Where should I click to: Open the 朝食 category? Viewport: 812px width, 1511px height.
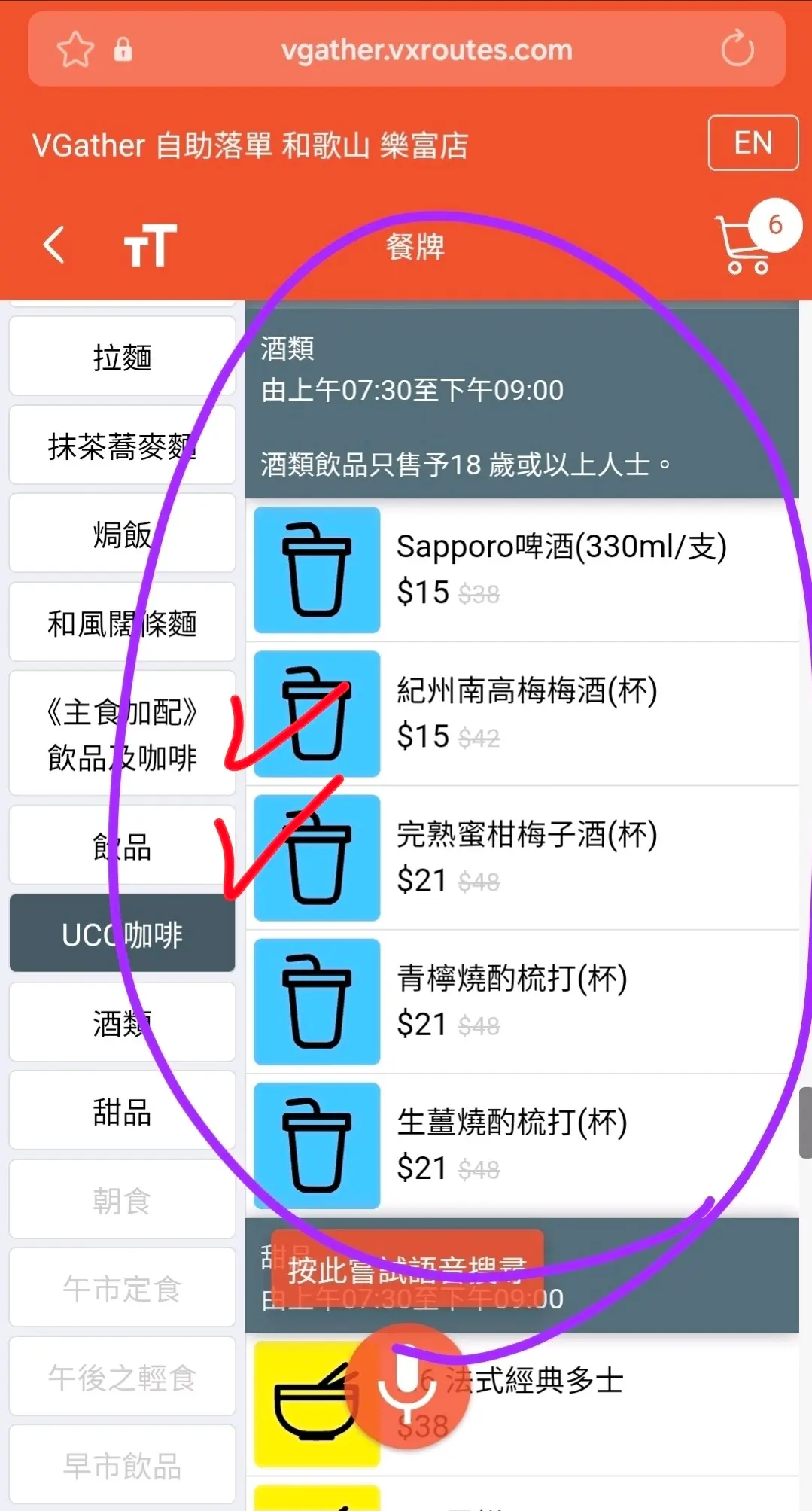click(122, 1200)
